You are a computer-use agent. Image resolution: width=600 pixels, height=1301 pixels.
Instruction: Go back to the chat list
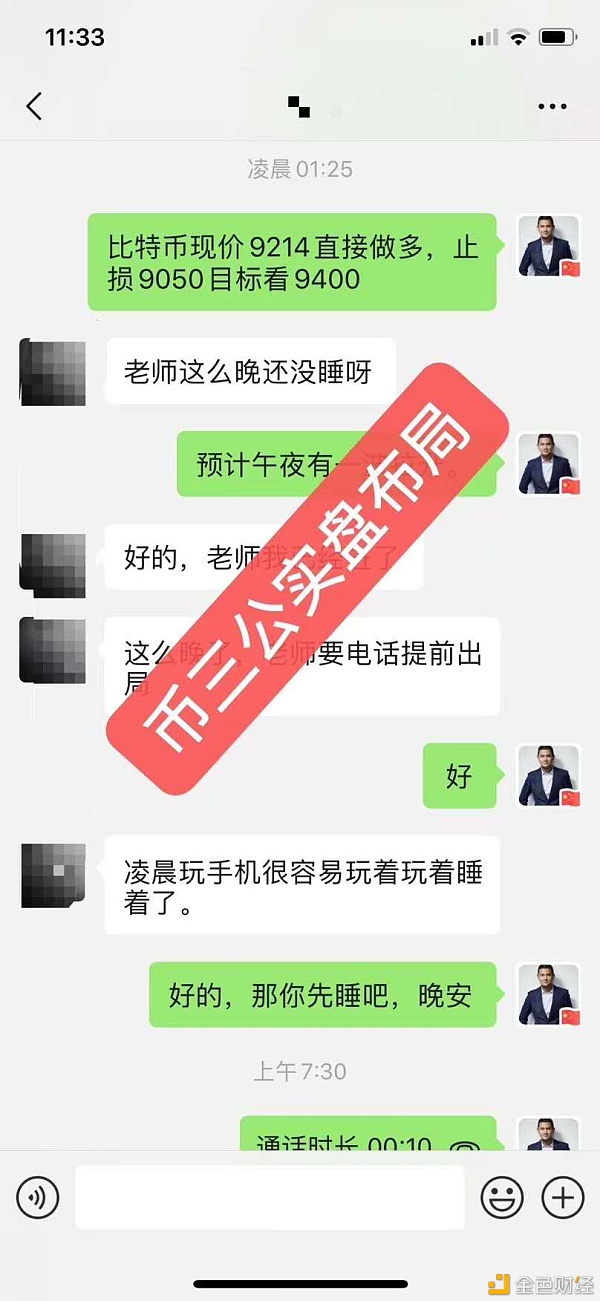pyautogui.click(x=34, y=106)
